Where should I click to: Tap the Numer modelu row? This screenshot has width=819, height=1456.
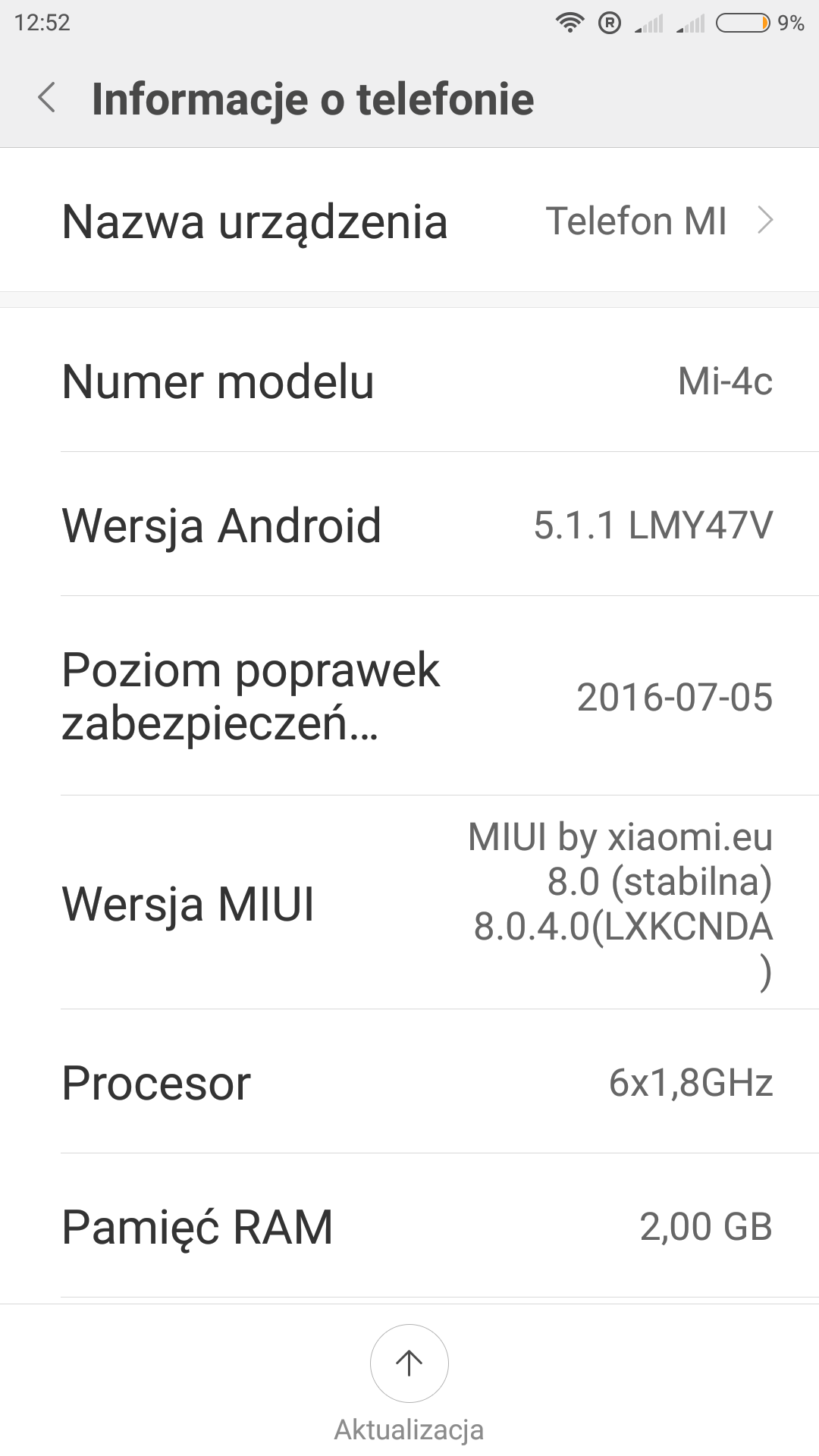(409, 381)
